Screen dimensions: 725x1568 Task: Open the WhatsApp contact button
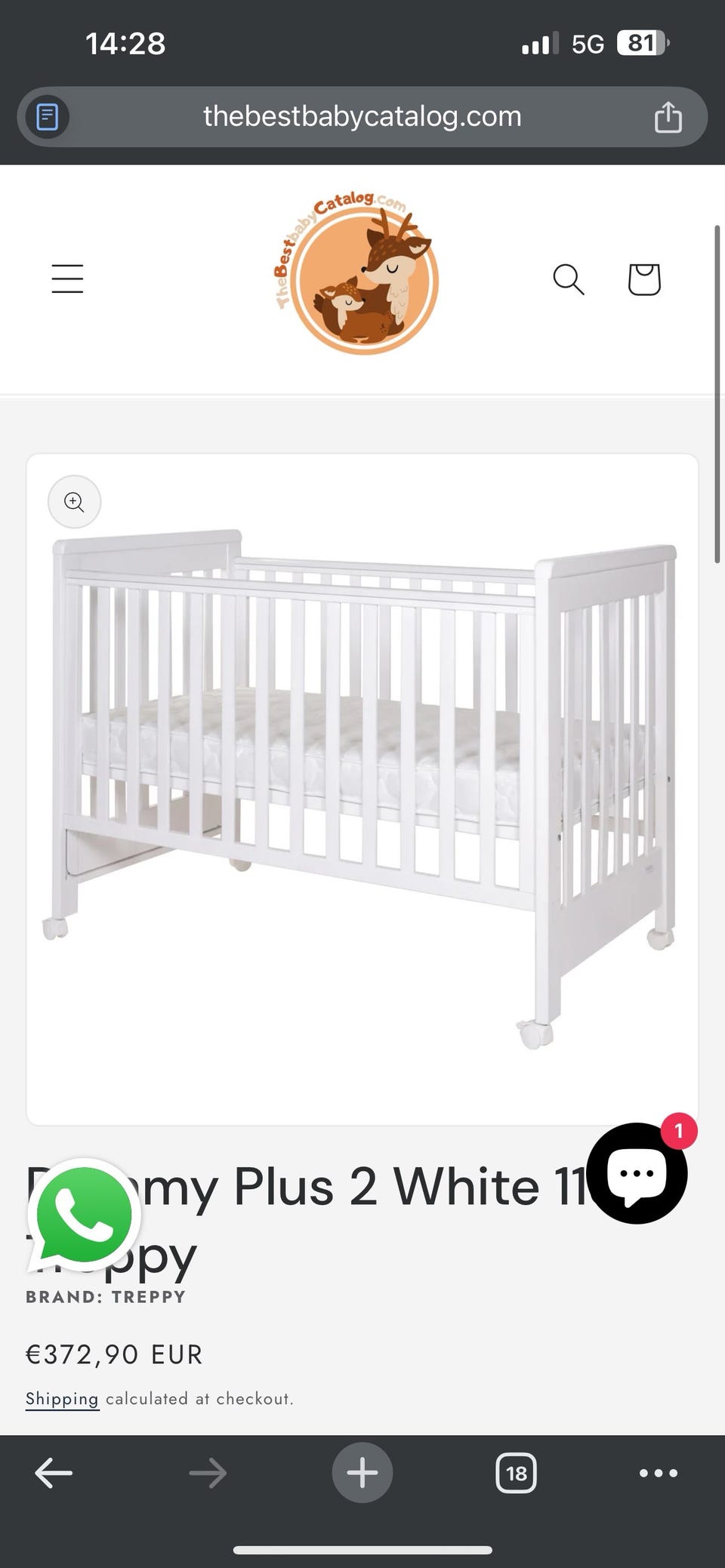coord(83,1214)
